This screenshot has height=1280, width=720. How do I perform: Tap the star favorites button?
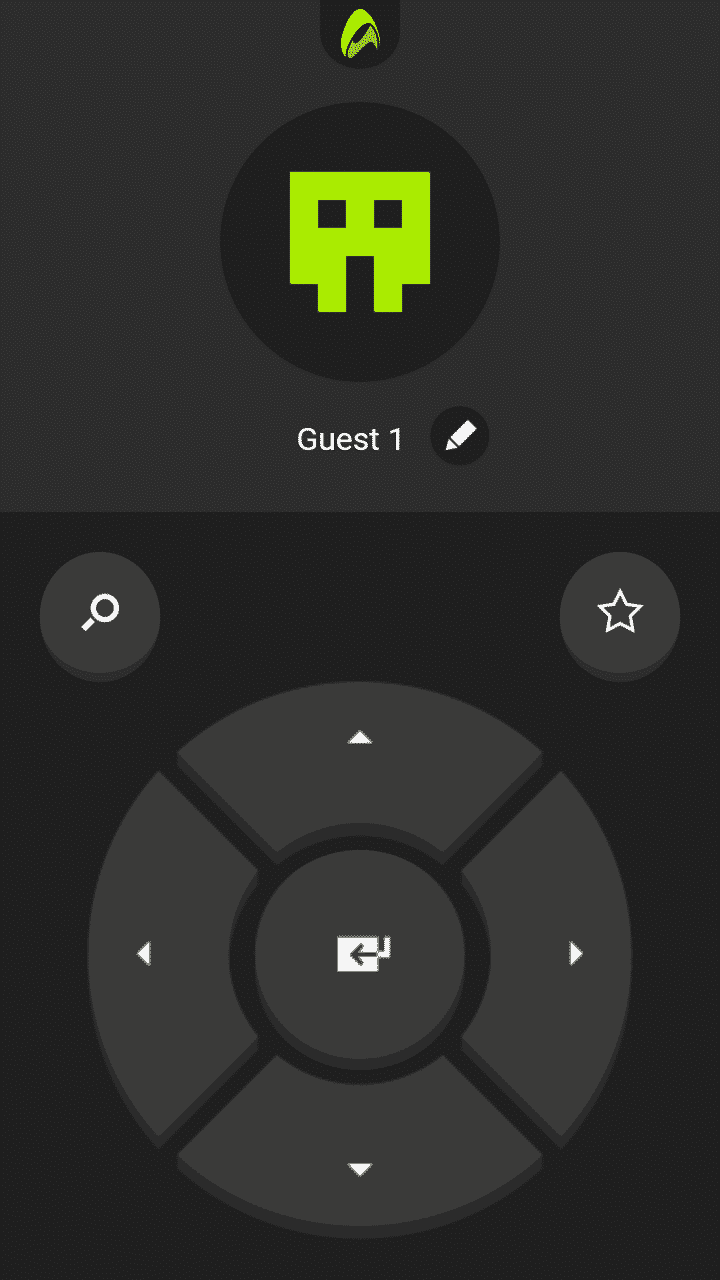tap(619, 612)
